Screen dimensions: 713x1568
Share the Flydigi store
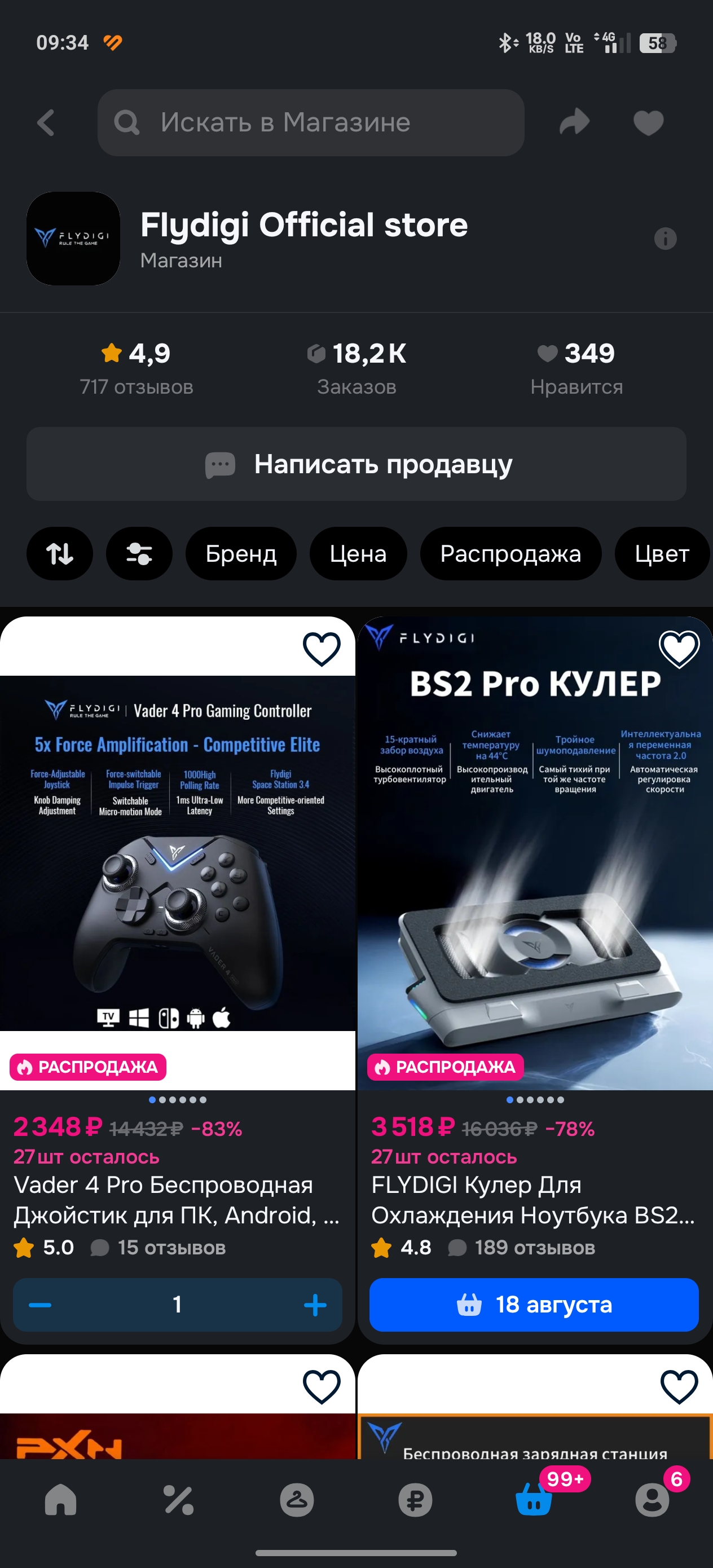pos(574,122)
